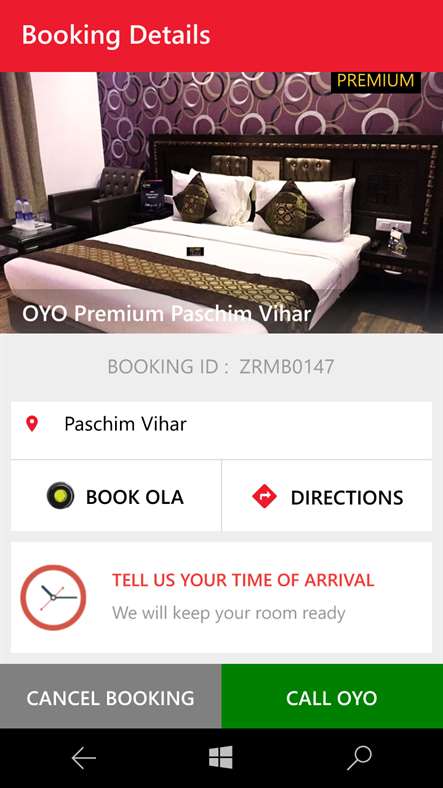
Task: Open Directions to the hotel
Action: pos(327,497)
